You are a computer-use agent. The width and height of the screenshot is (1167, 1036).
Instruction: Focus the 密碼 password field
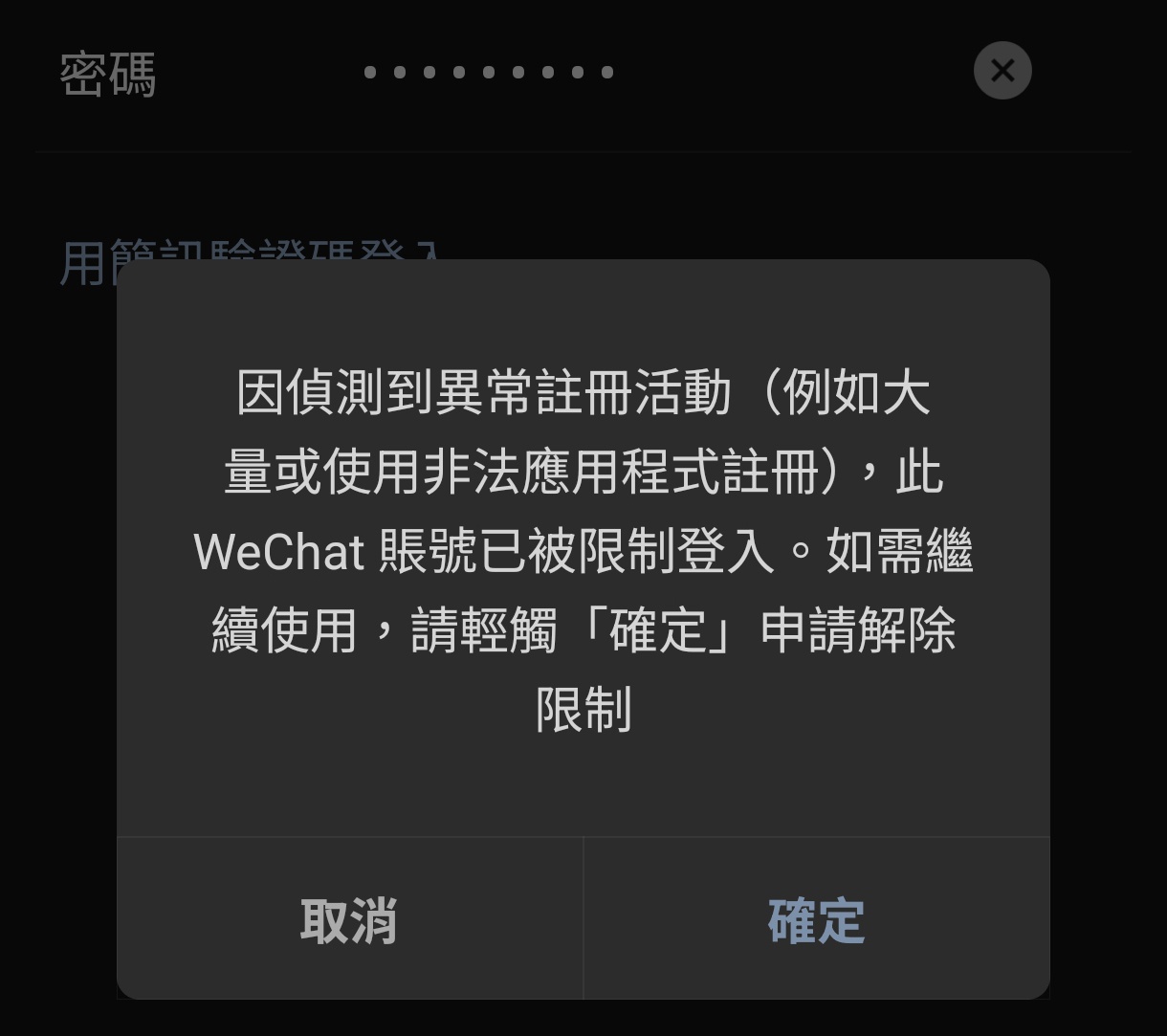pyautogui.click(x=488, y=73)
